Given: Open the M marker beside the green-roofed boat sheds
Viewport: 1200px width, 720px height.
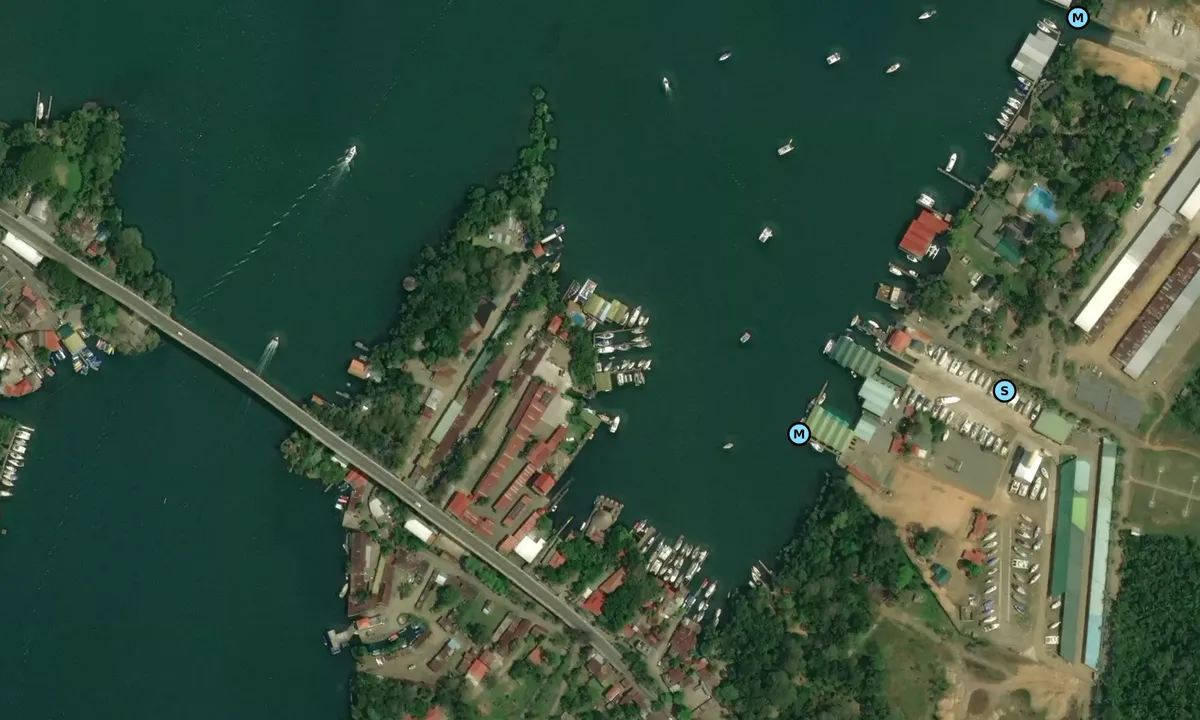Looking at the screenshot, I should 798,434.
